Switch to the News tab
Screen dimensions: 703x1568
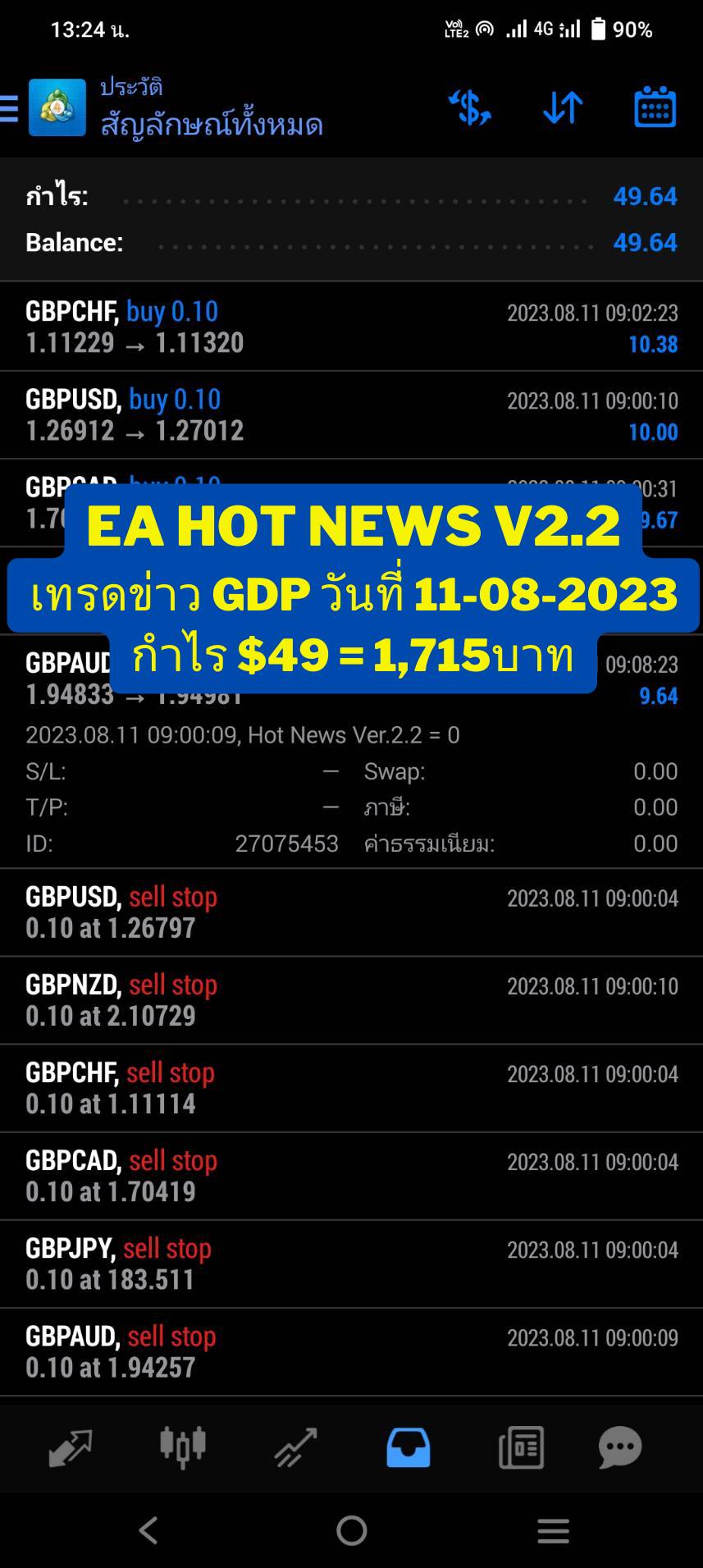click(521, 1447)
